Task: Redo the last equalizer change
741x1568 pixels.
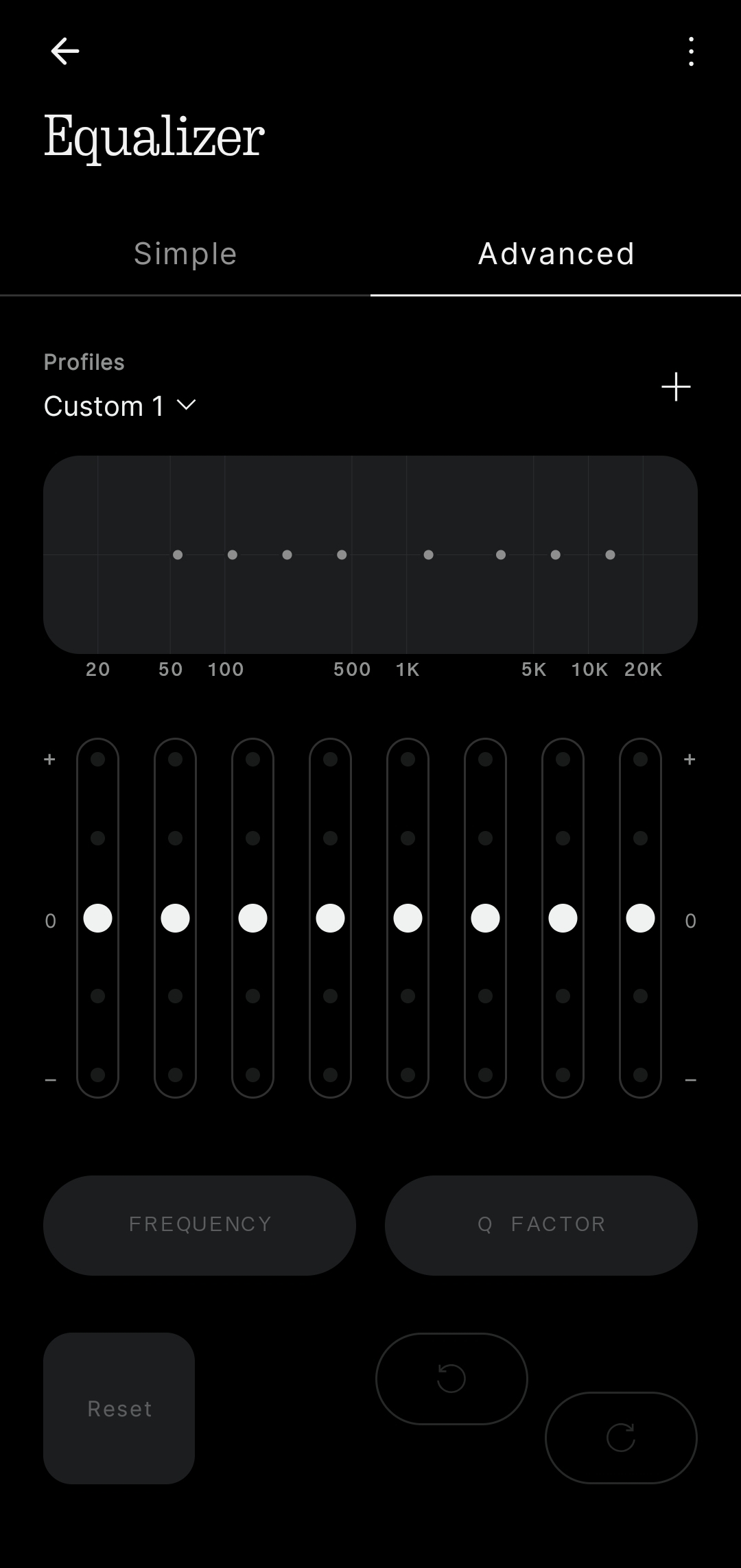Action: [x=621, y=1438]
